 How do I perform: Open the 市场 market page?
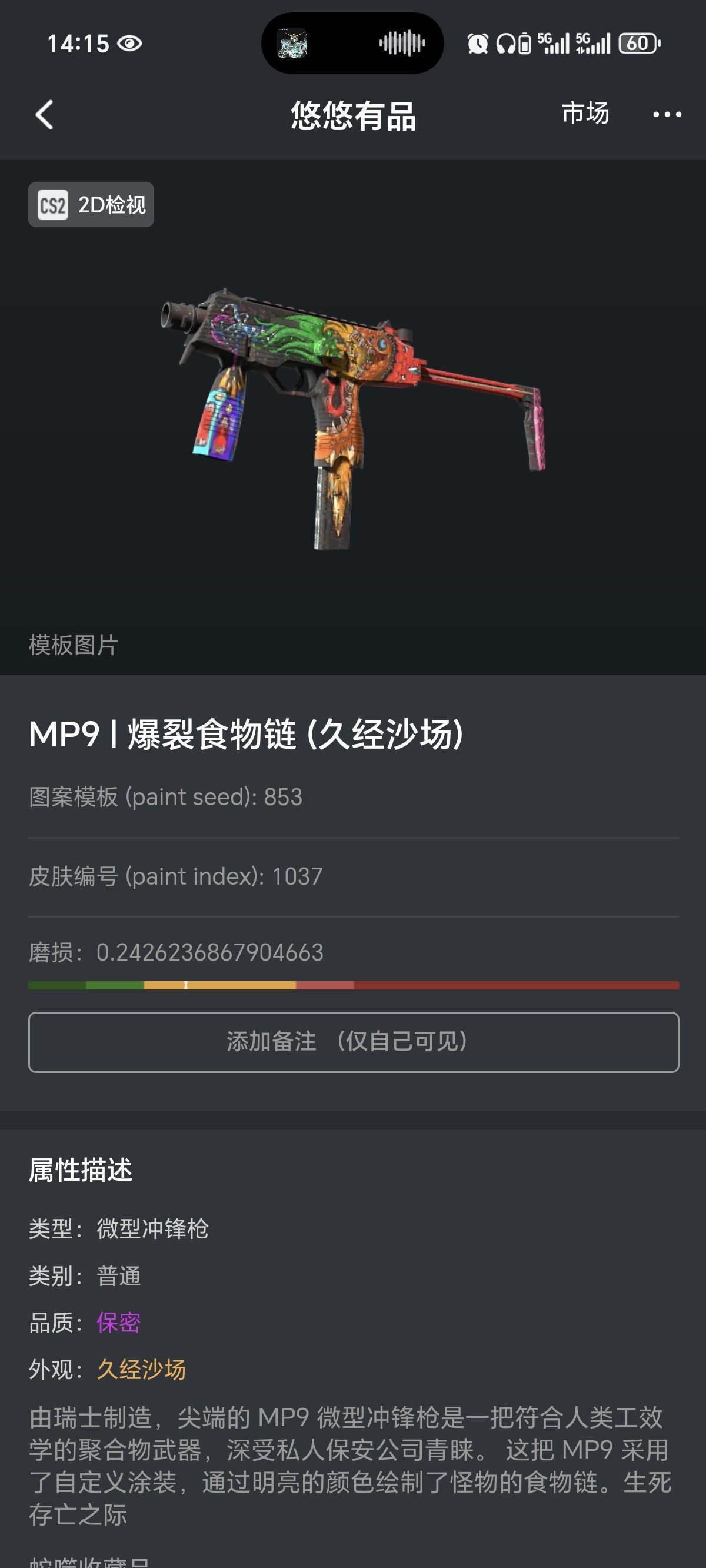[584, 114]
